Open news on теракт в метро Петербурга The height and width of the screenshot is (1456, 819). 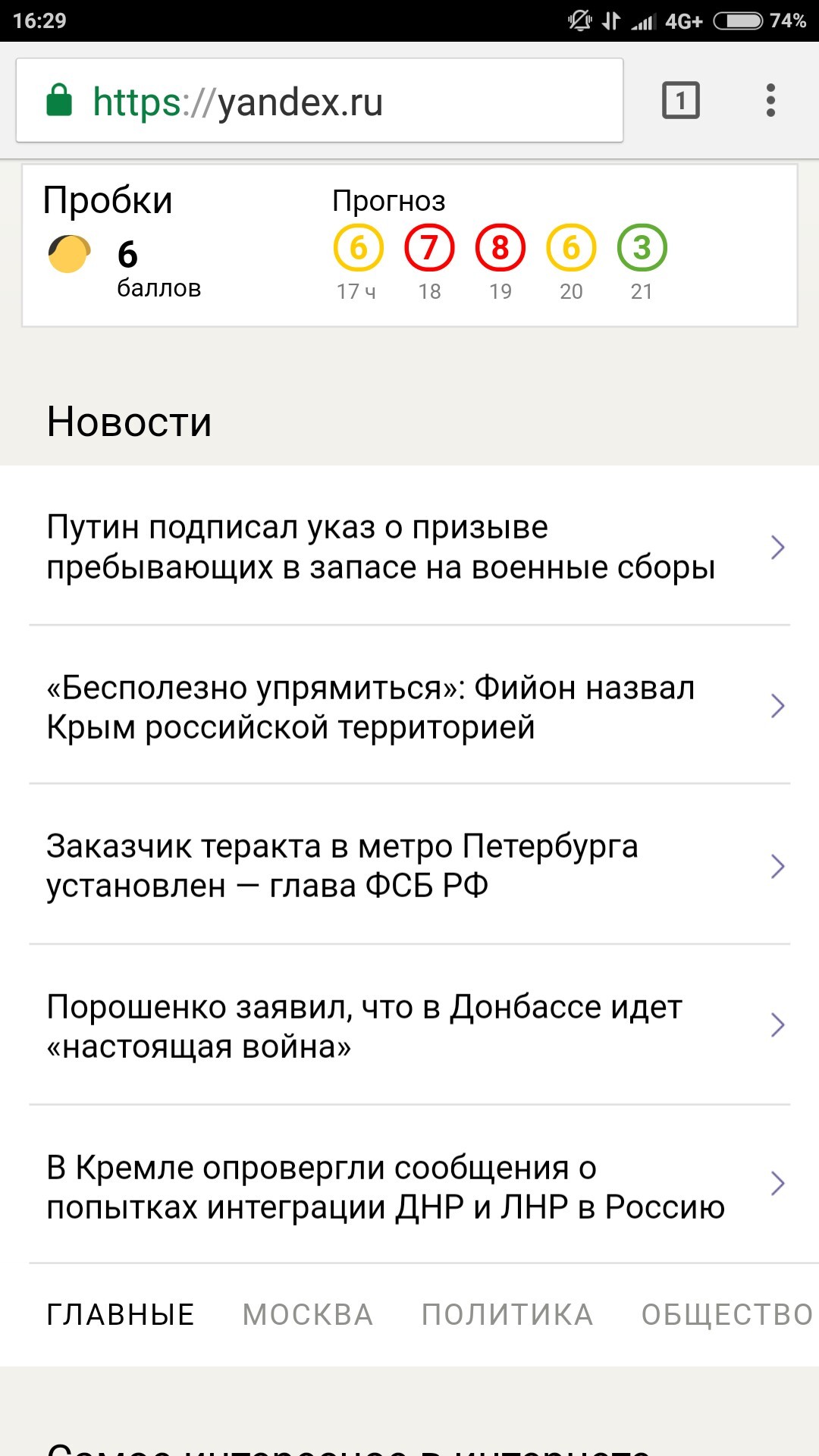(343, 865)
